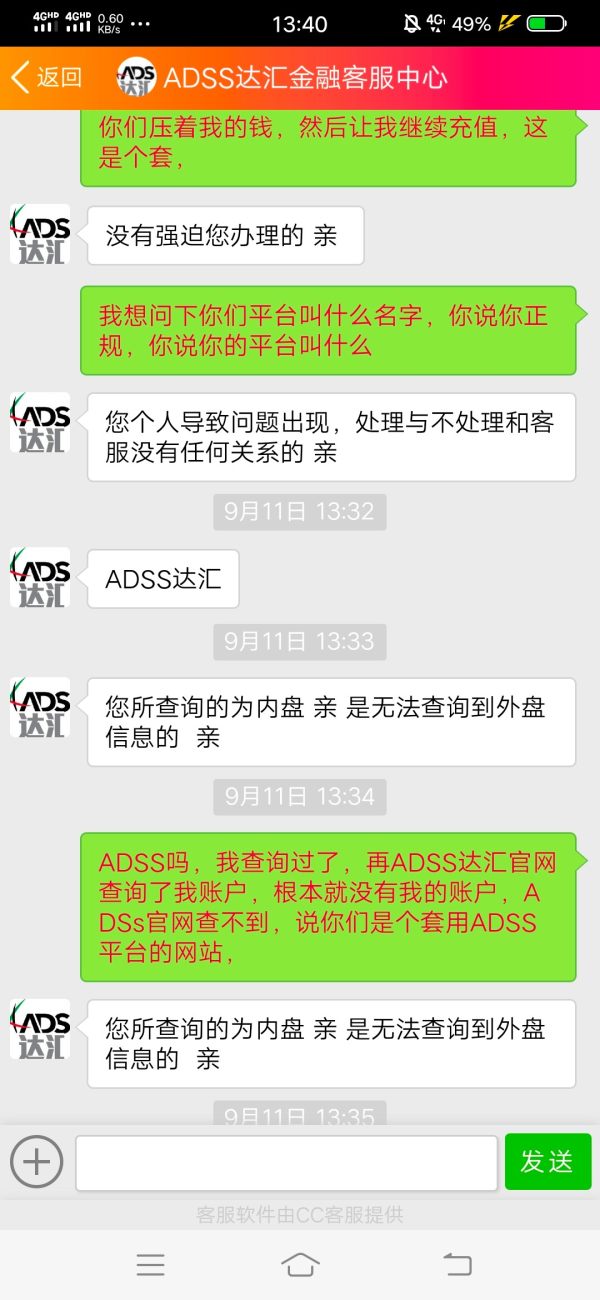Tap the system back navigation button
Viewport: 600px width, 1300px height.
tap(457, 1265)
